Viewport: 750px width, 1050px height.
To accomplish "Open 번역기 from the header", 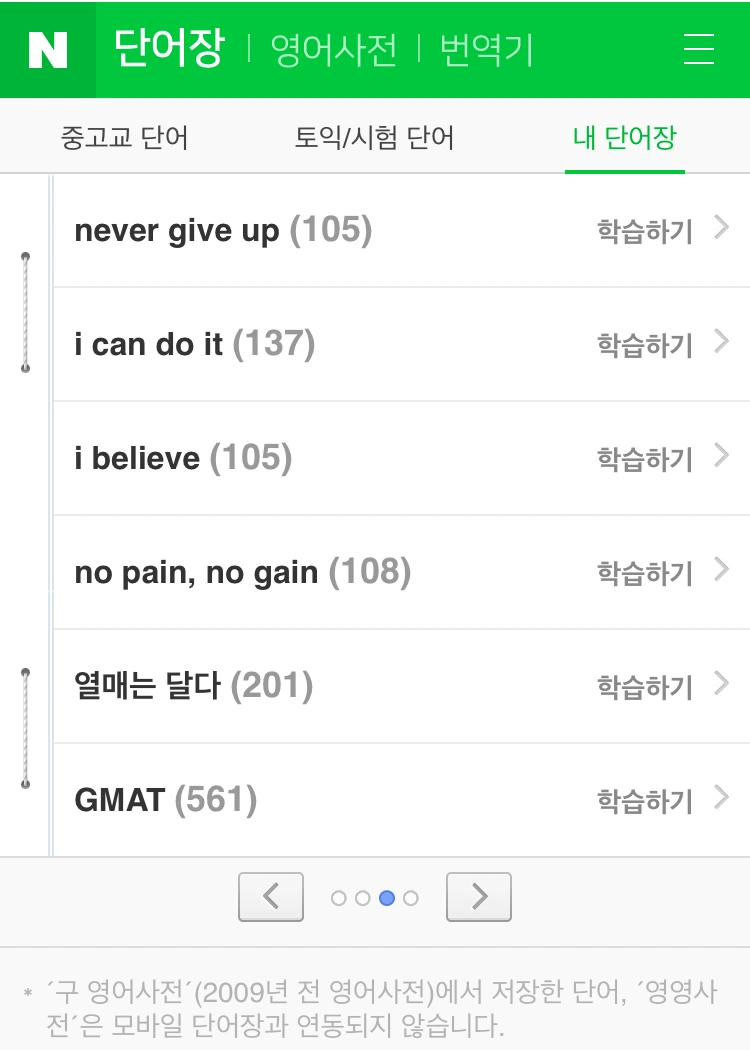I will [x=487, y=49].
